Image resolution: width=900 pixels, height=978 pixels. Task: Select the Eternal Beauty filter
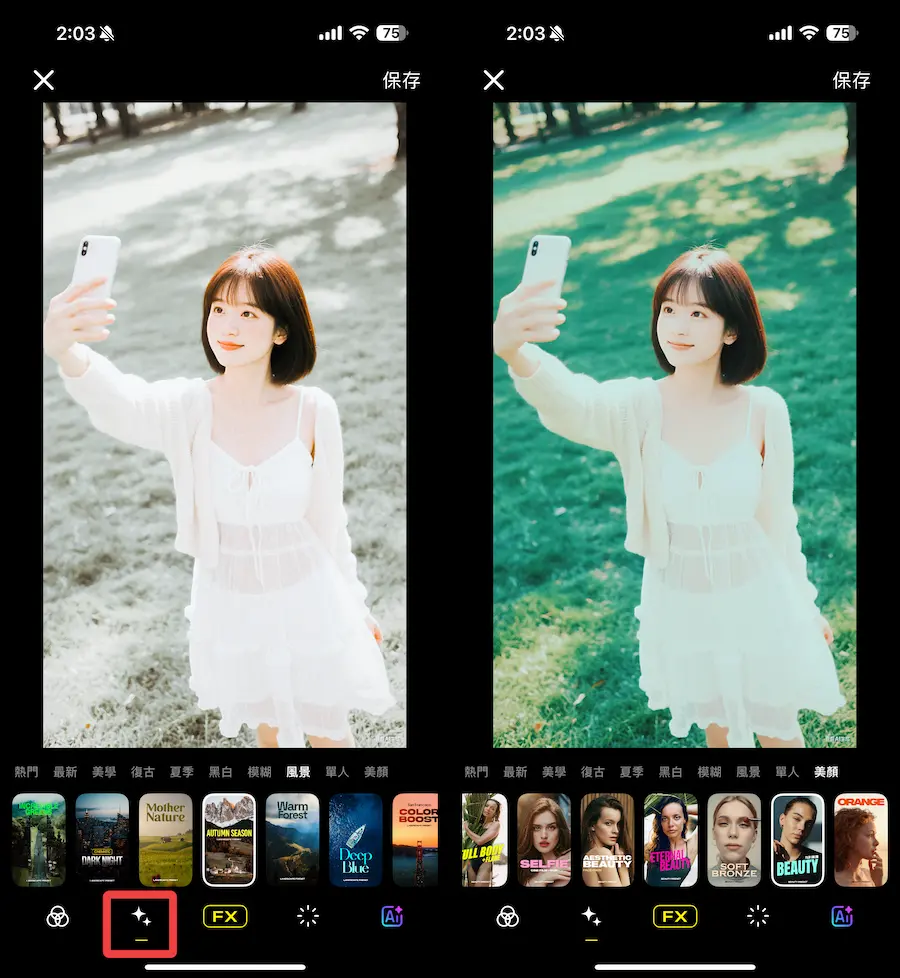coord(670,840)
